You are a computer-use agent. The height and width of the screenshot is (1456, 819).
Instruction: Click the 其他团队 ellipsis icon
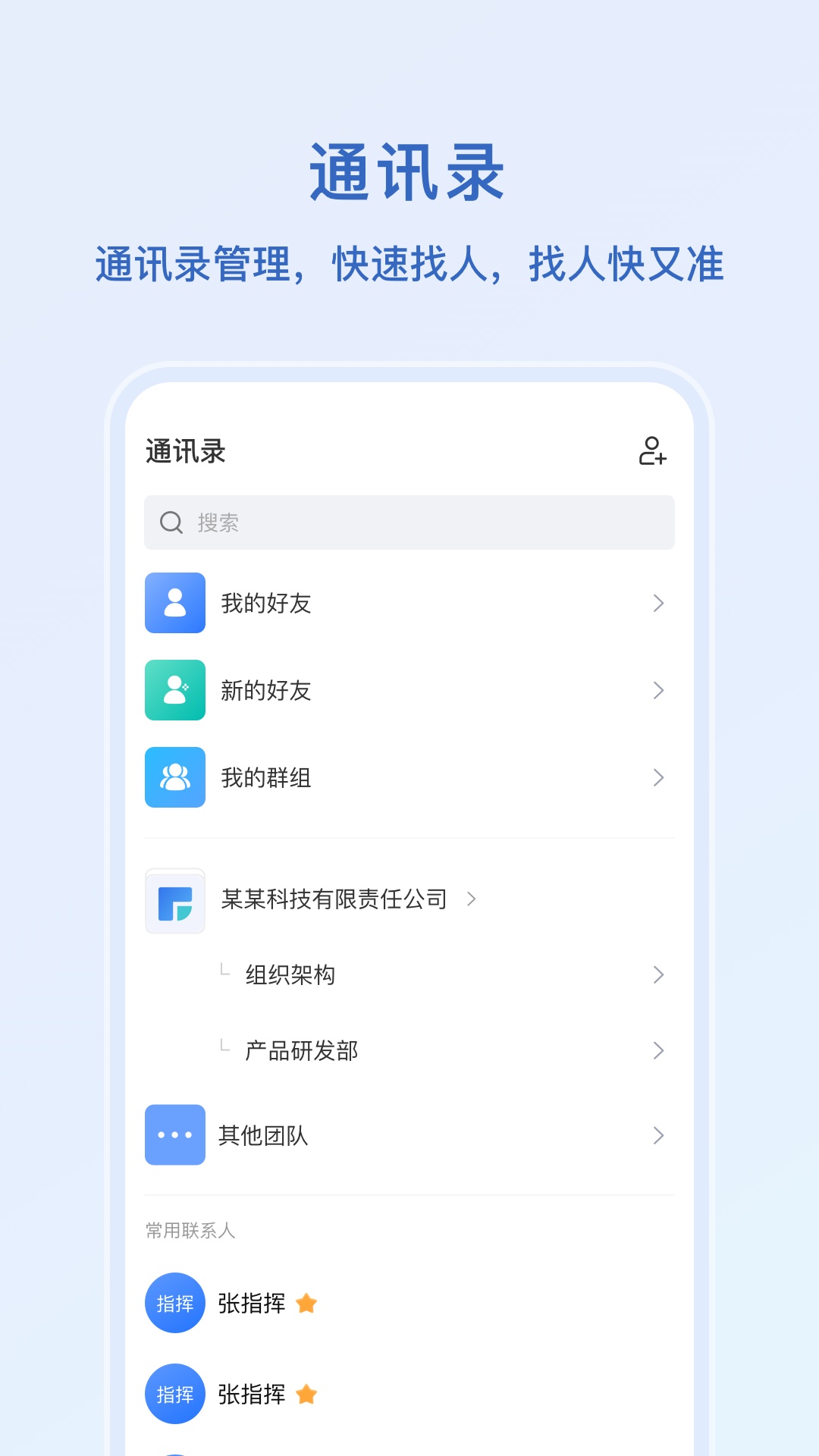[x=175, y=1135]
